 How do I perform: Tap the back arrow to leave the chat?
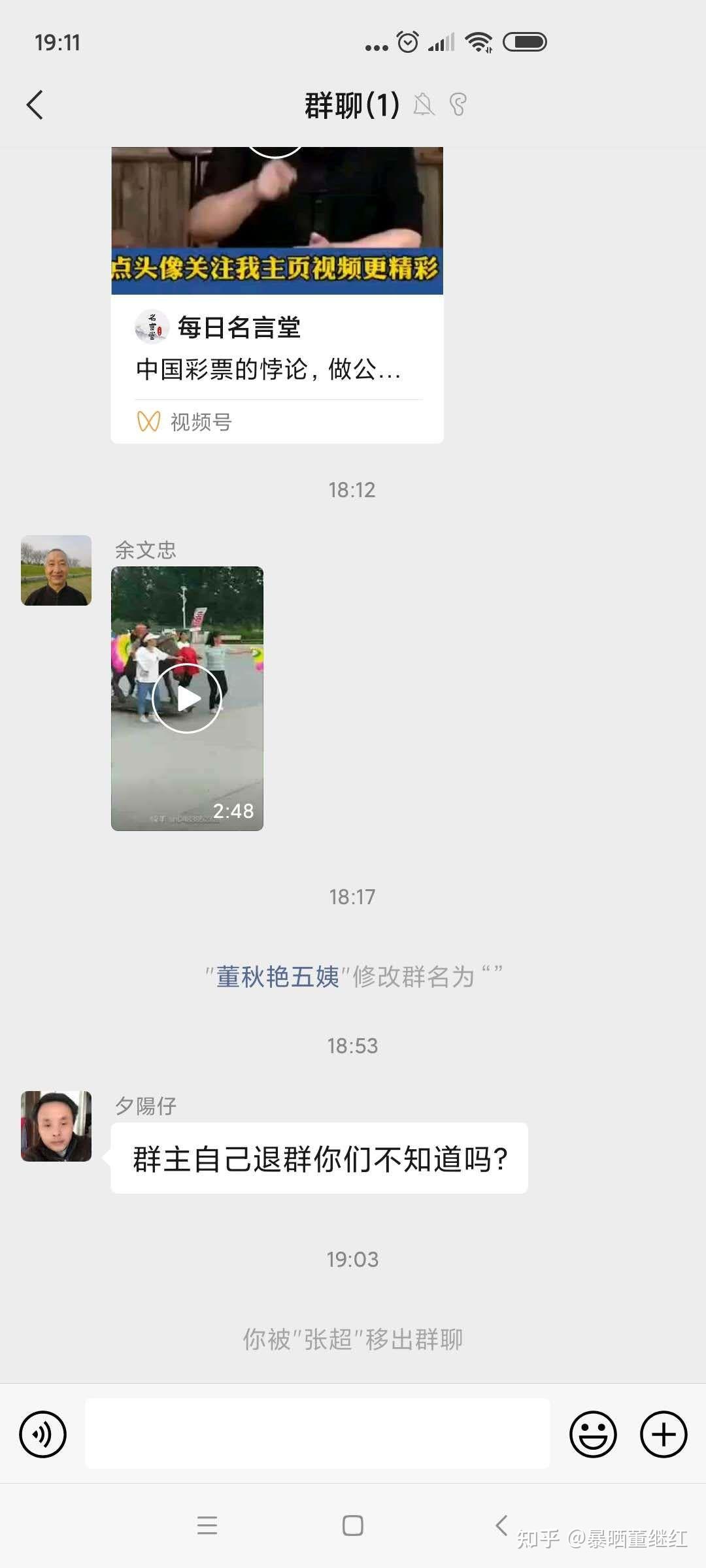(36, 105)
